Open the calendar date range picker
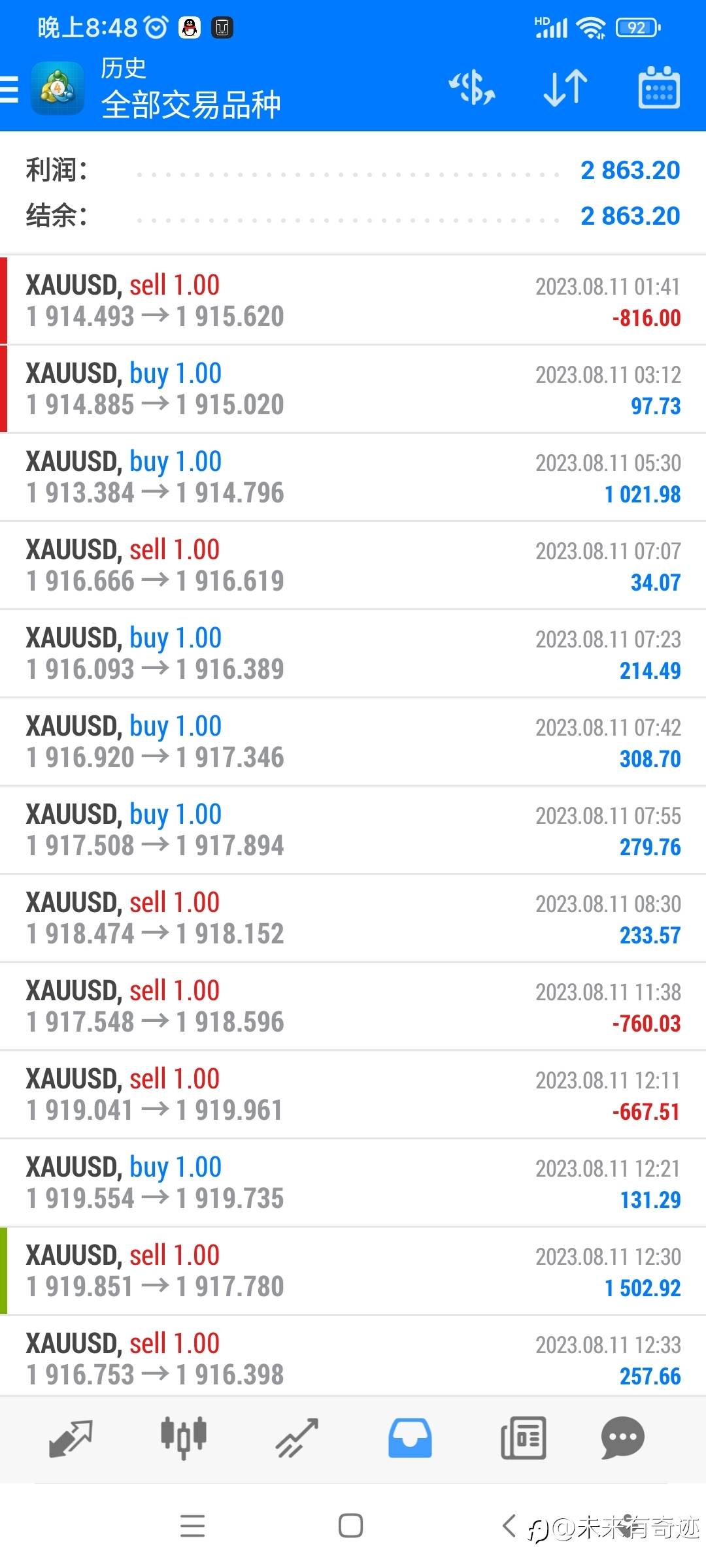Screen dimensions: 706x1568 659,88
